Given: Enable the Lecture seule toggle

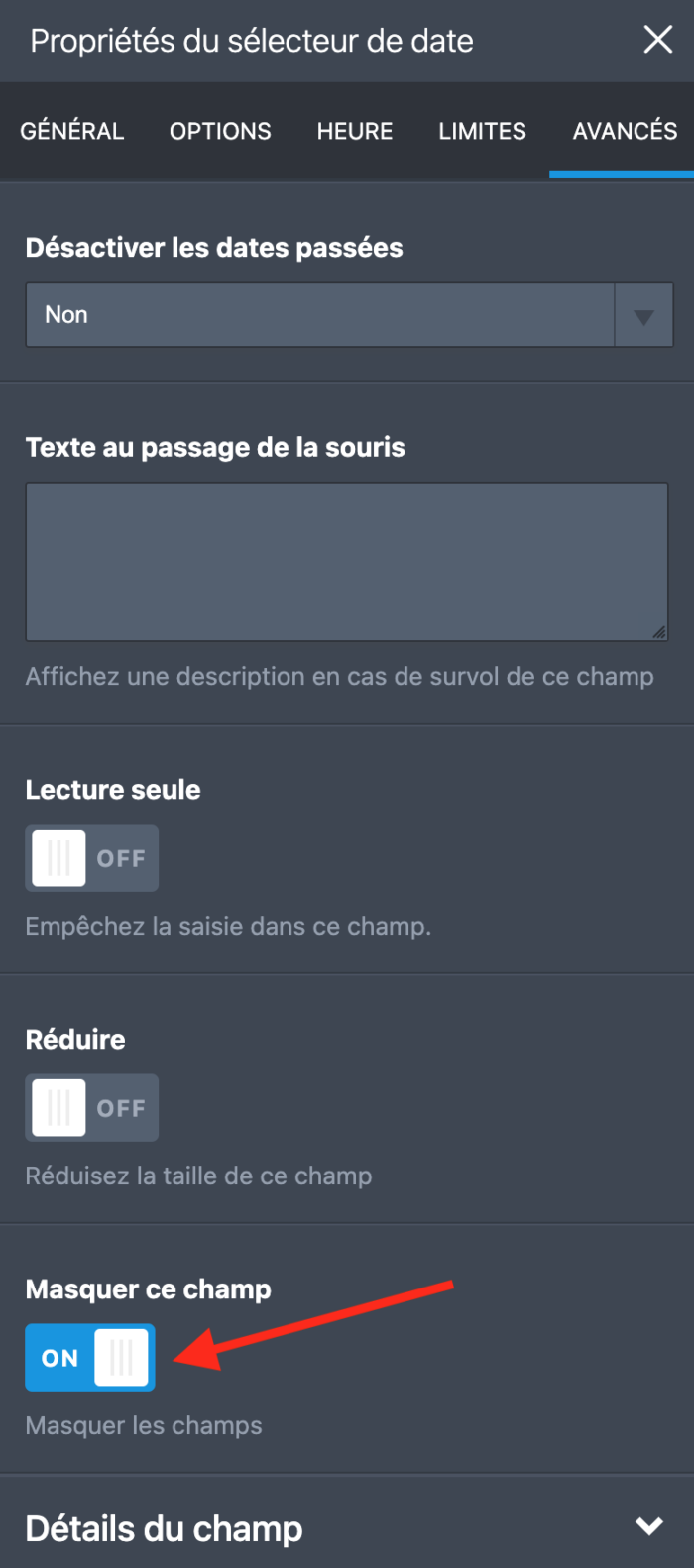Looking at the screenshot, I should pyautogui.click(x=91, y=858).
